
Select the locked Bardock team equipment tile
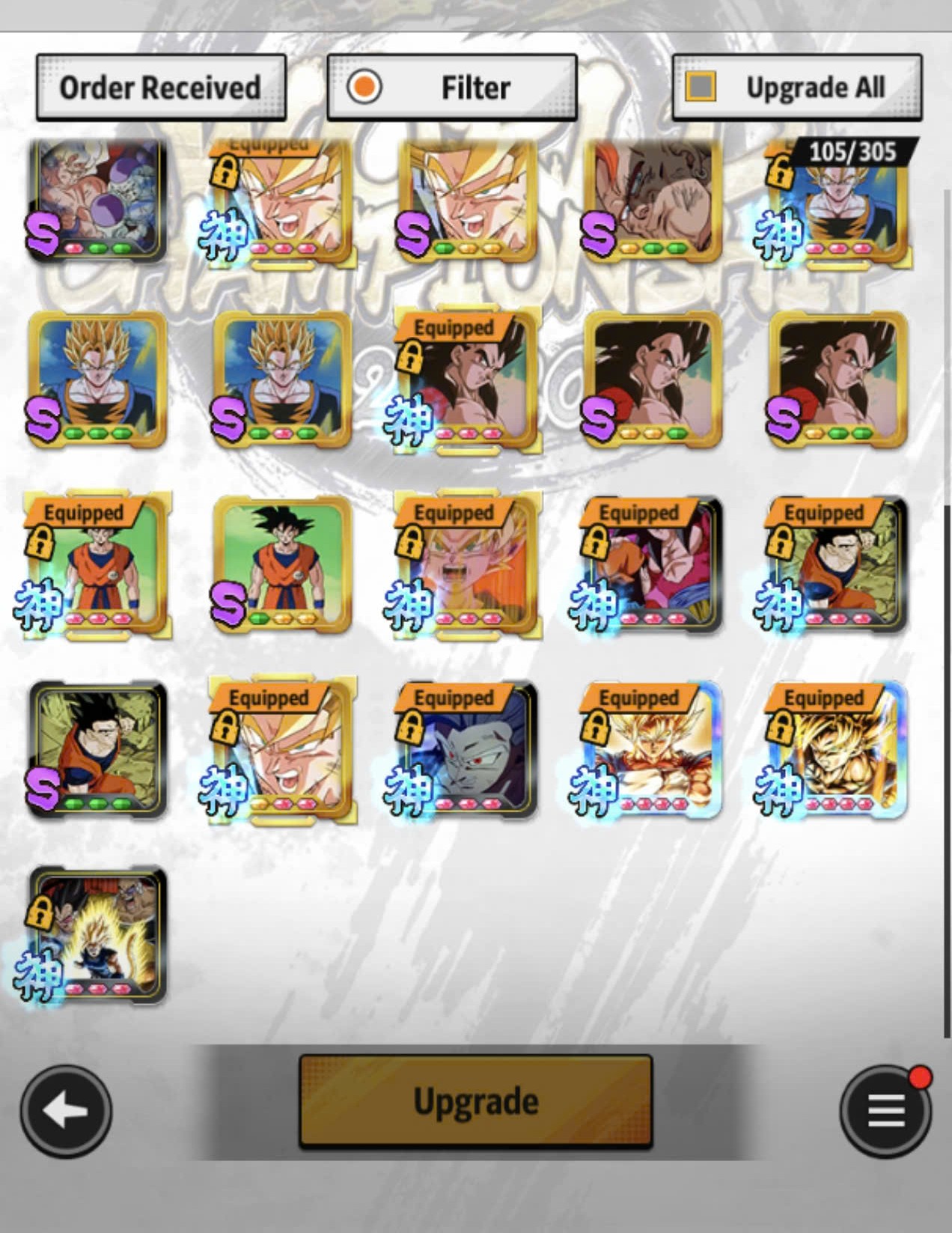(x=94, y=936)
